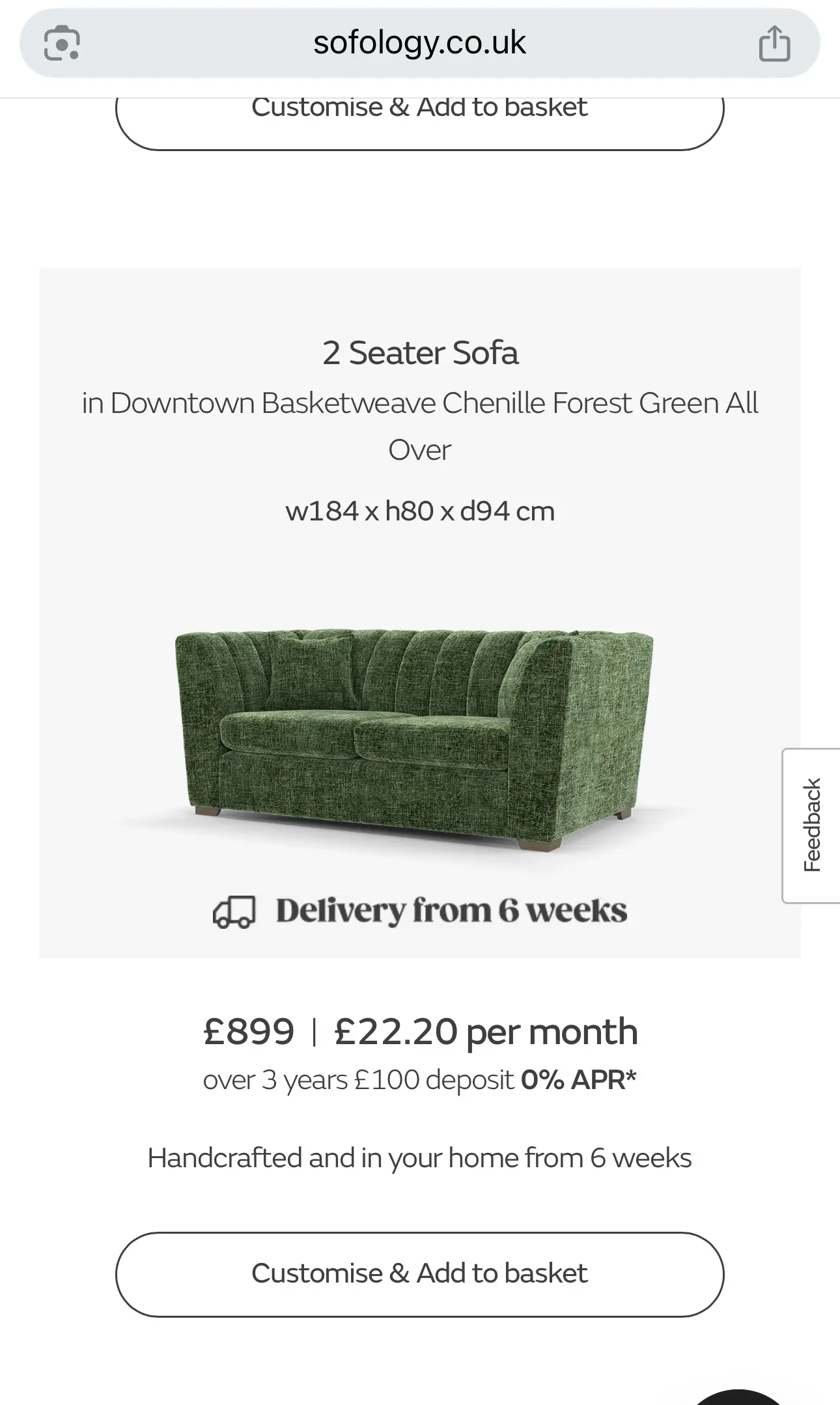This screenshot has width=840, height=1405.
Task: Customise and add 2 Seater Sofa to basket
Action: 419,1274
